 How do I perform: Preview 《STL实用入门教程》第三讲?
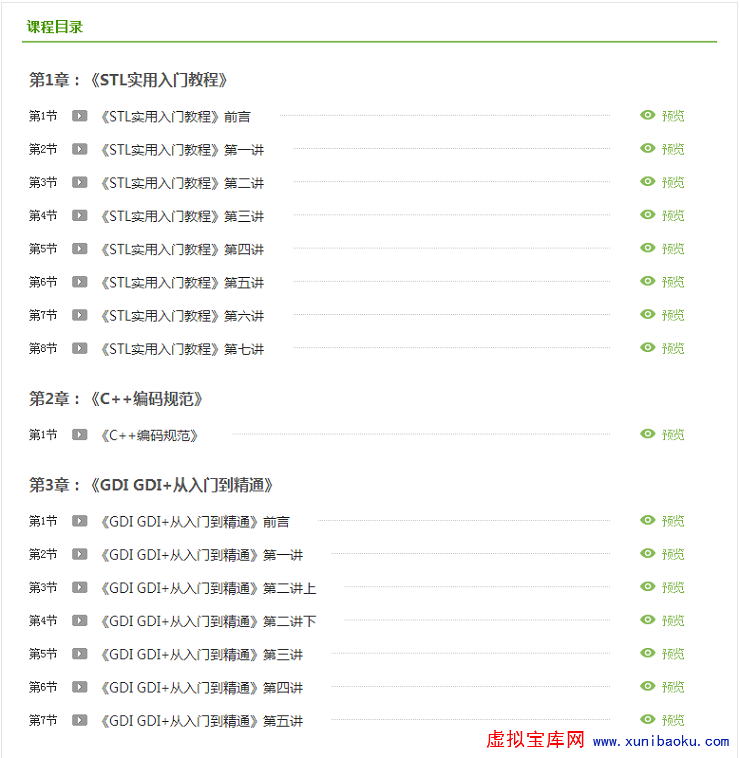[663, 216]
